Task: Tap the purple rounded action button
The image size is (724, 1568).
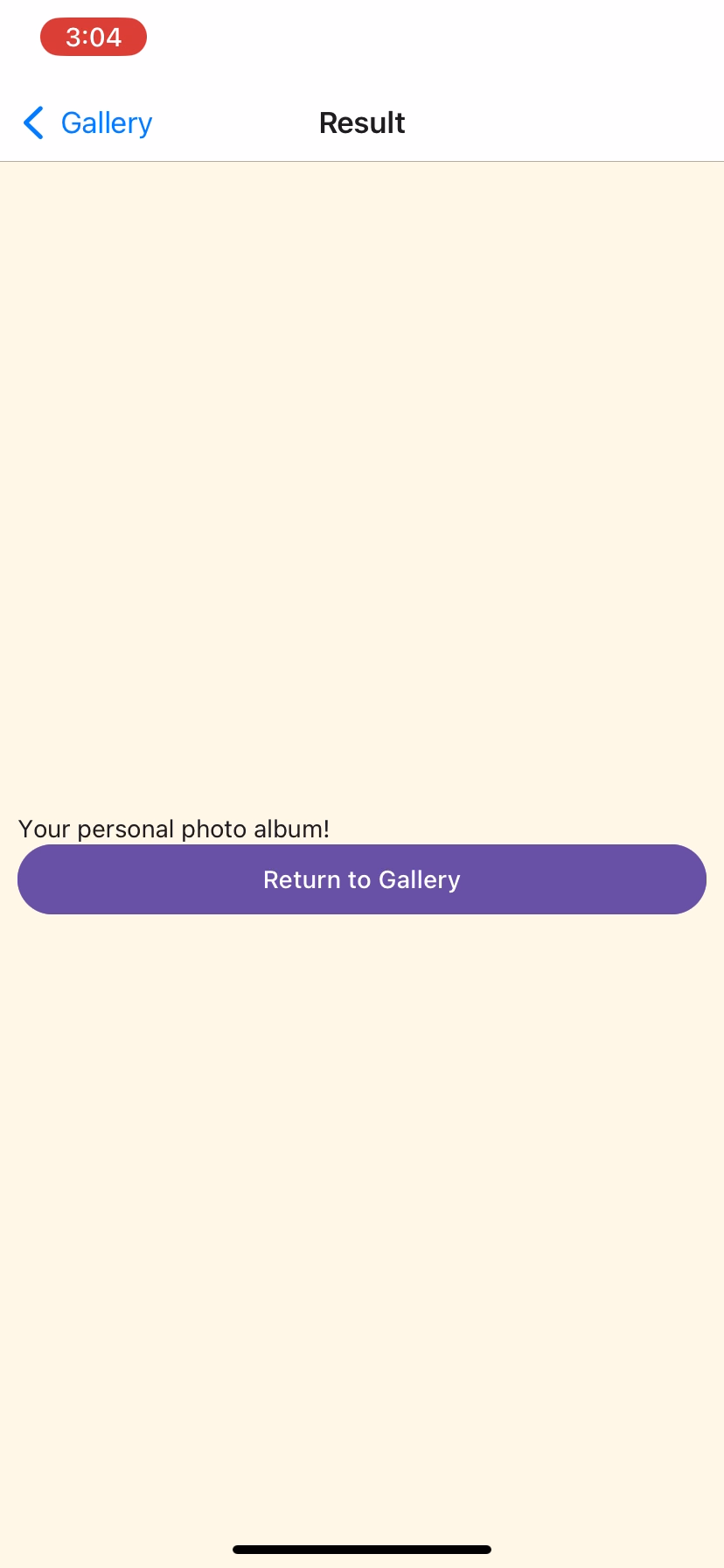Action: [361, 879]
